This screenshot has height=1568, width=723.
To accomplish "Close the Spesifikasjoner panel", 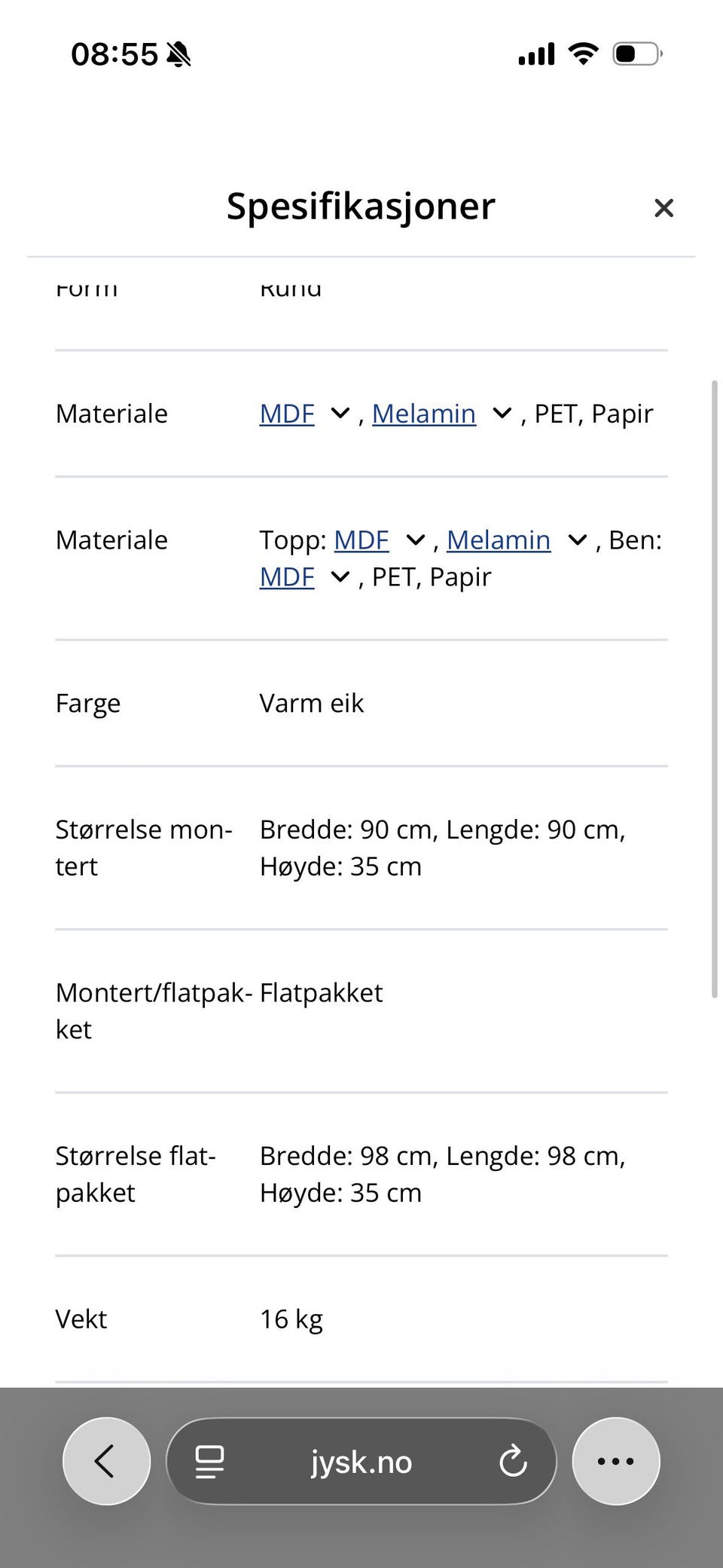I will (x=664, y=208).
